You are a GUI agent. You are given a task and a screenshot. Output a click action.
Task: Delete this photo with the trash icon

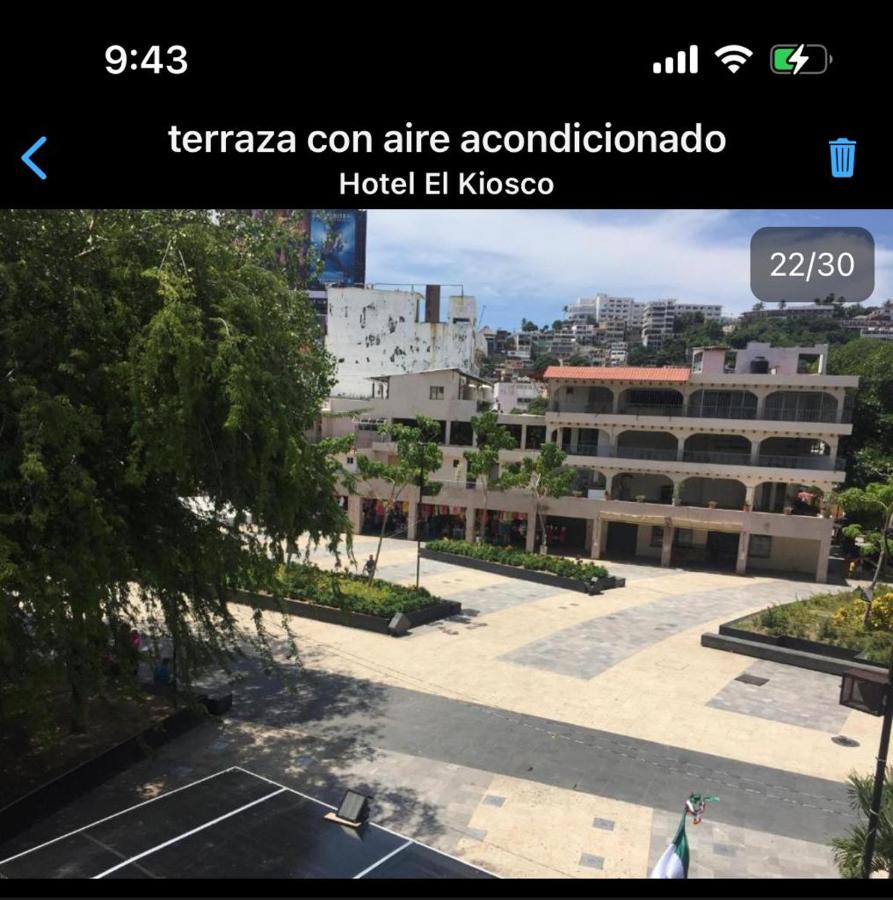point(842,158)
